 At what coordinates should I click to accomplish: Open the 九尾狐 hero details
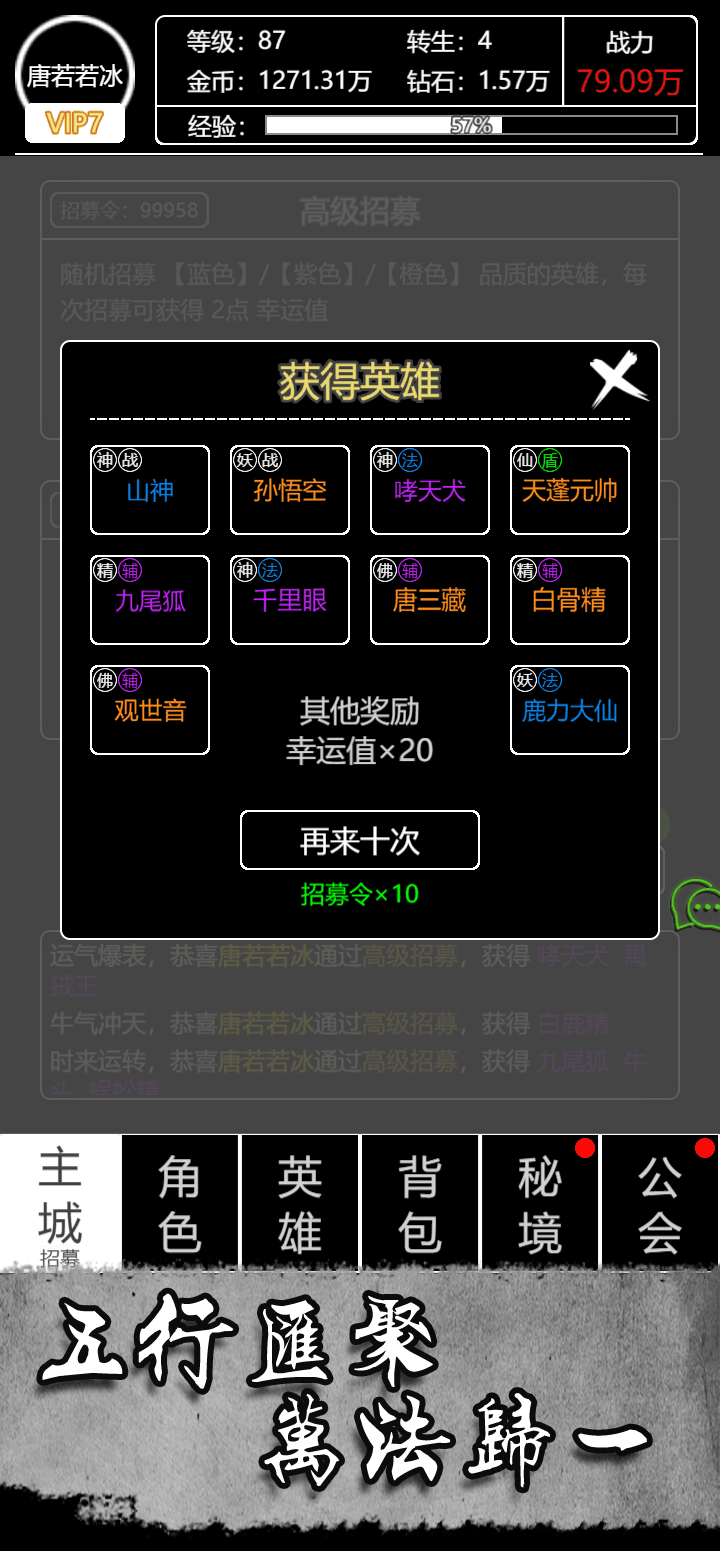coord(149,599)
